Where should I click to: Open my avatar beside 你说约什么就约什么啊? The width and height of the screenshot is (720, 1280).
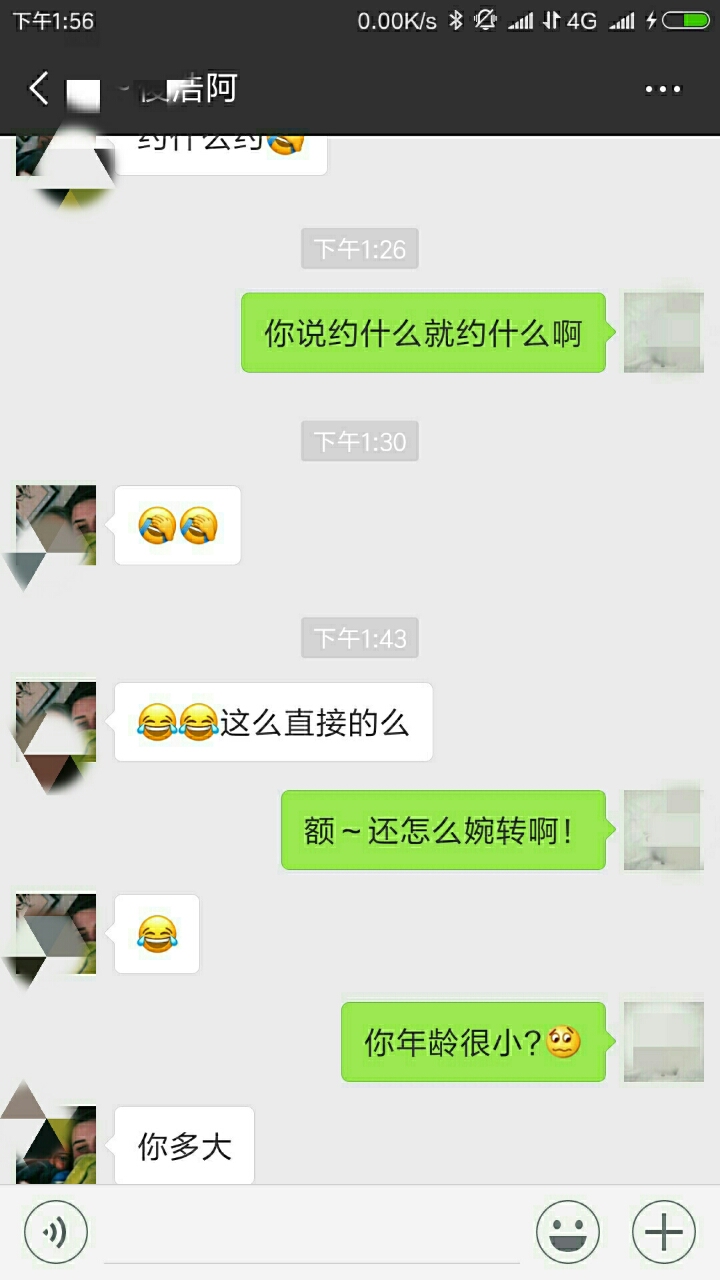pyautogui.click(x=663, y=332)
